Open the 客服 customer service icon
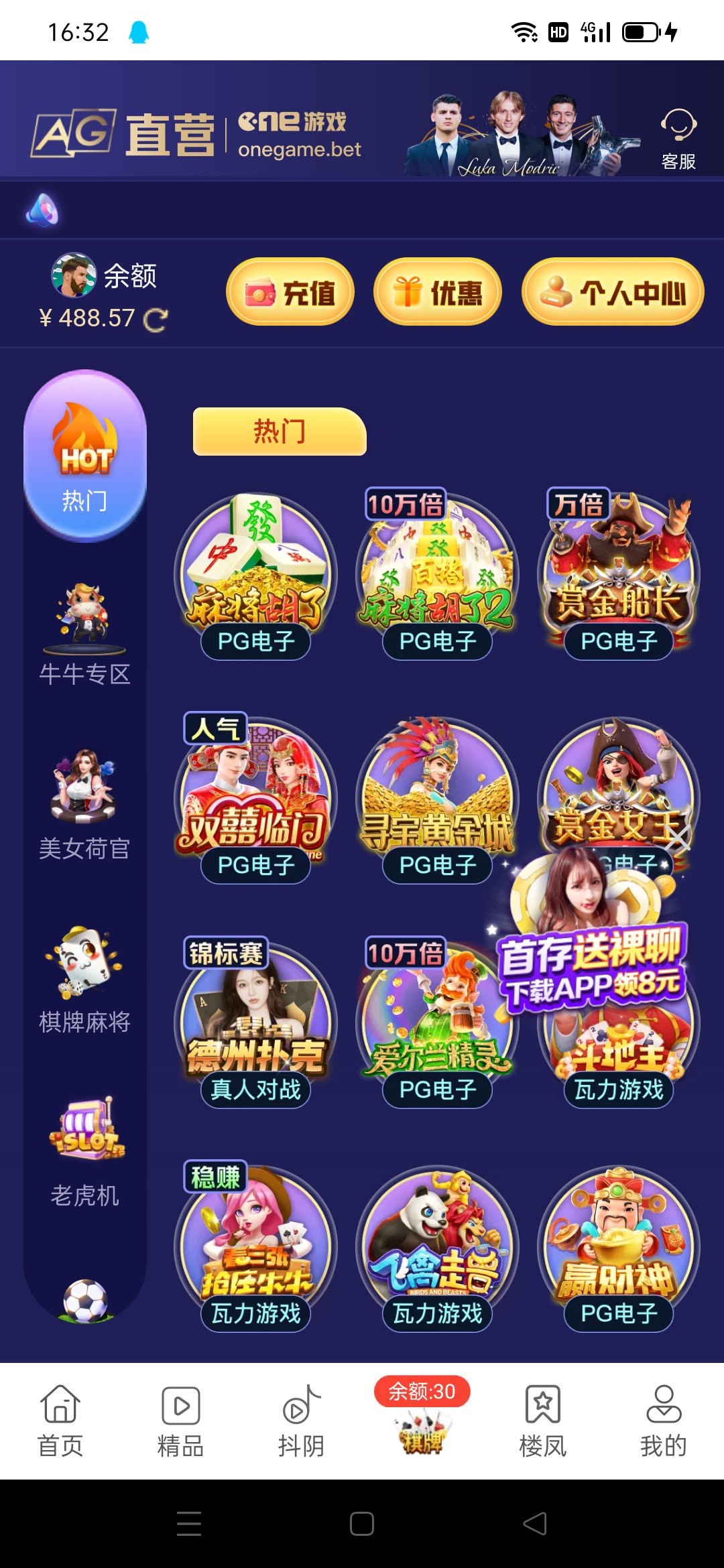Image resolution: width=724 pixels, height=1568 pixels. tap(678, 139)
